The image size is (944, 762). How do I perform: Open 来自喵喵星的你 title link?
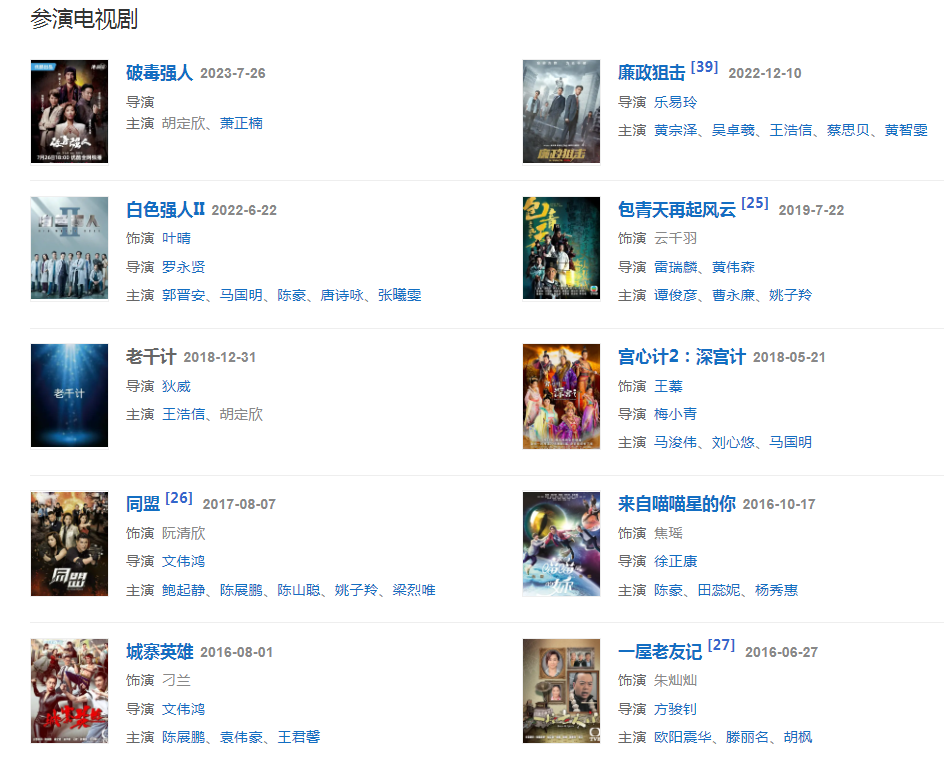(676, 504)
